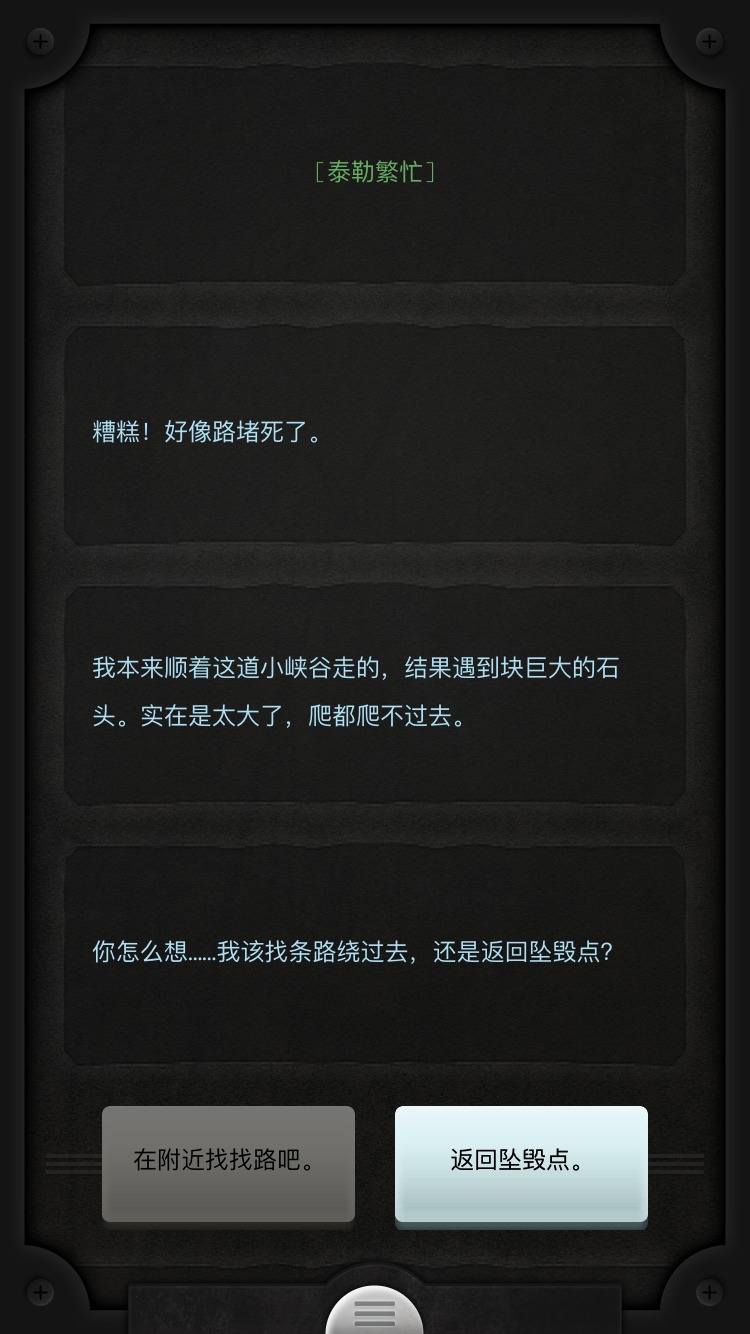
Task: Open the menu handle button
Action: 375,1311
